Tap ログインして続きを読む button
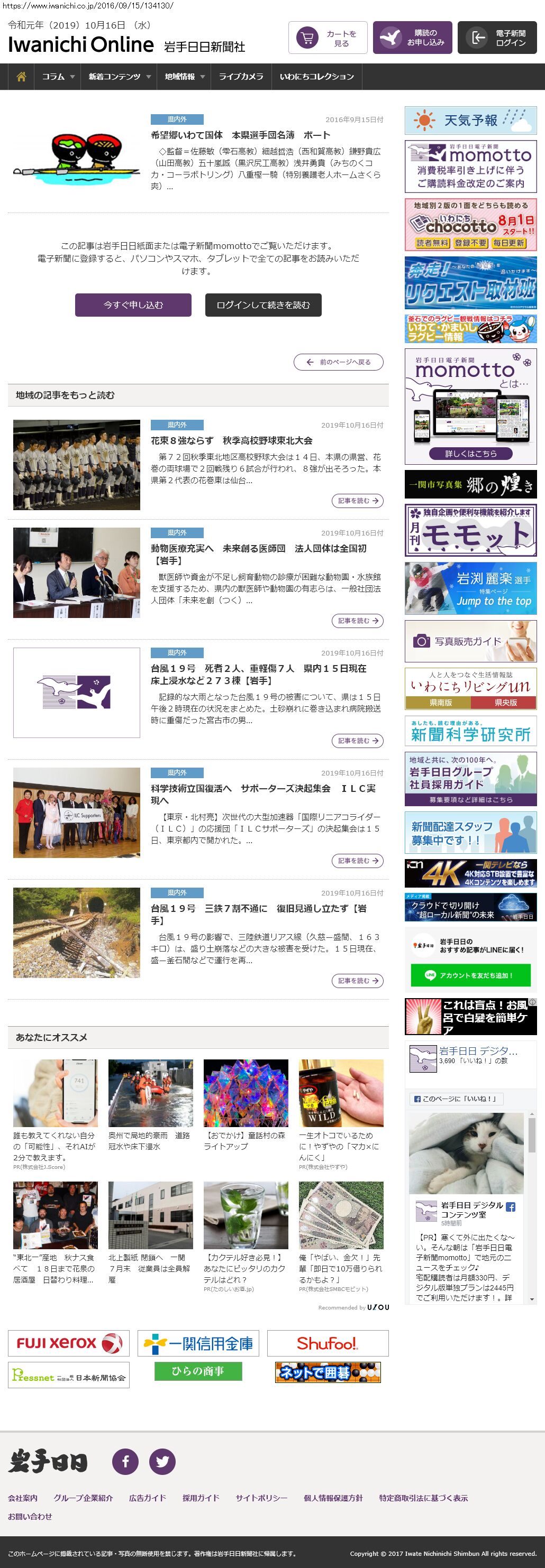Viewport: 545px width, 1568px height. [263, 305]
